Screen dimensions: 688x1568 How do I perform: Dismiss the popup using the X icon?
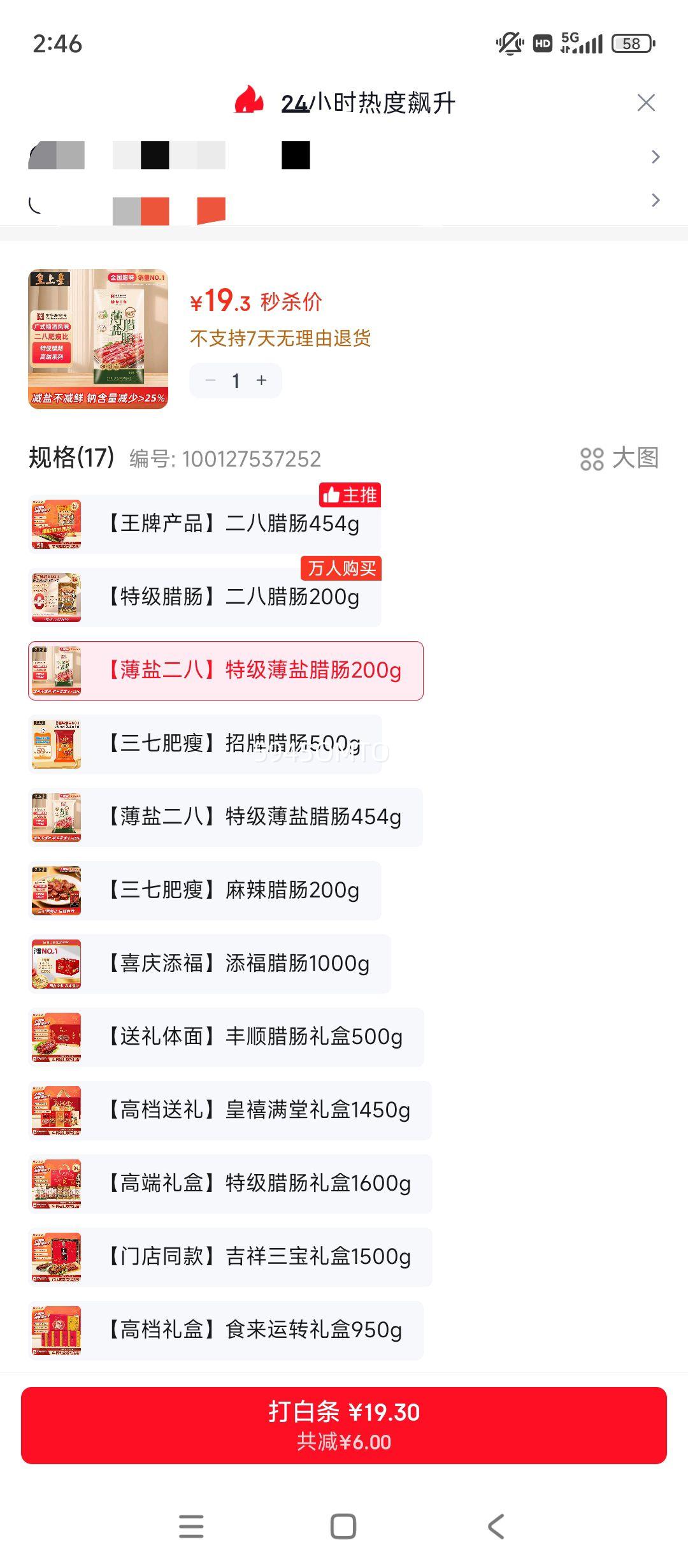646,103
